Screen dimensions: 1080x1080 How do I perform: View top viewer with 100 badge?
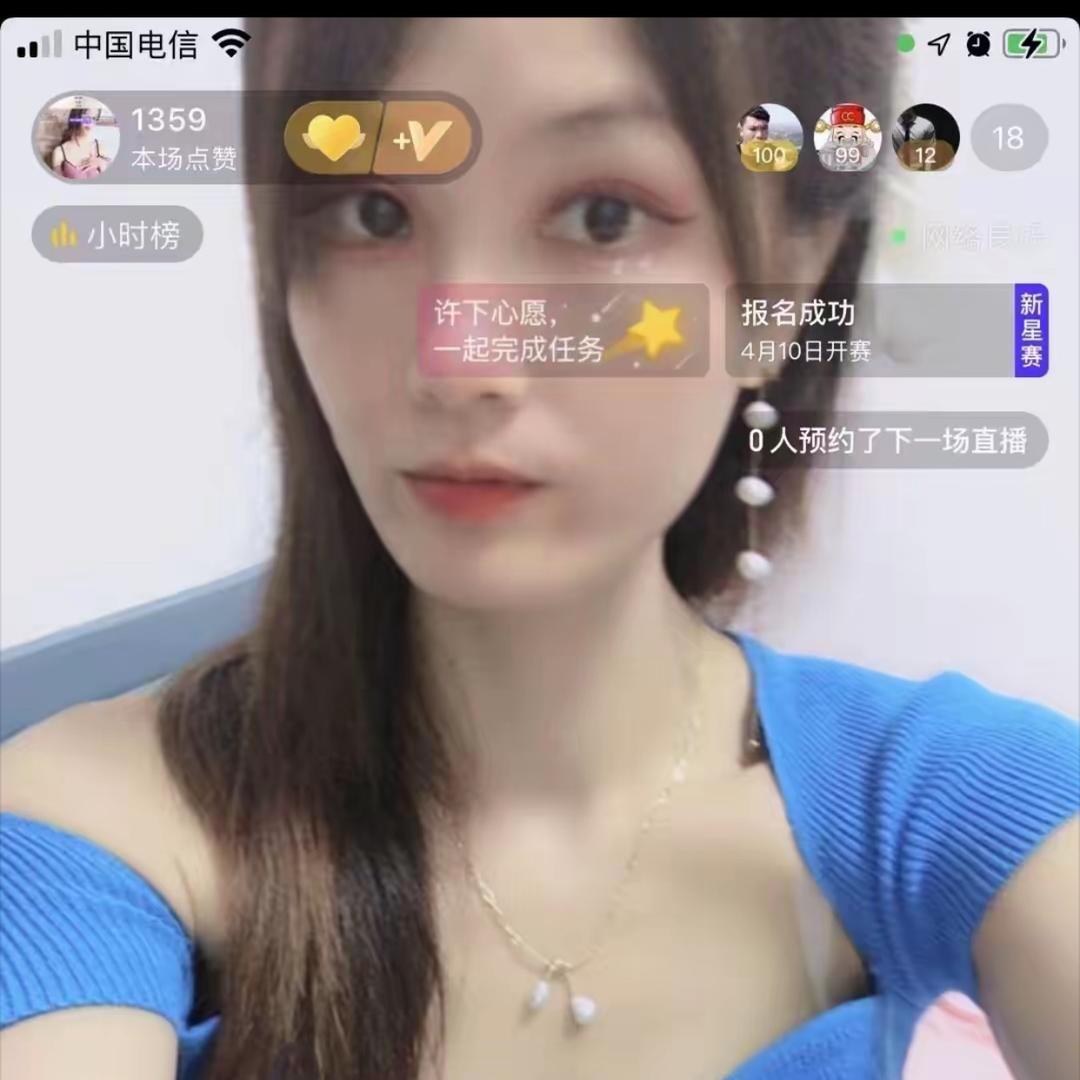click(769, 137)
